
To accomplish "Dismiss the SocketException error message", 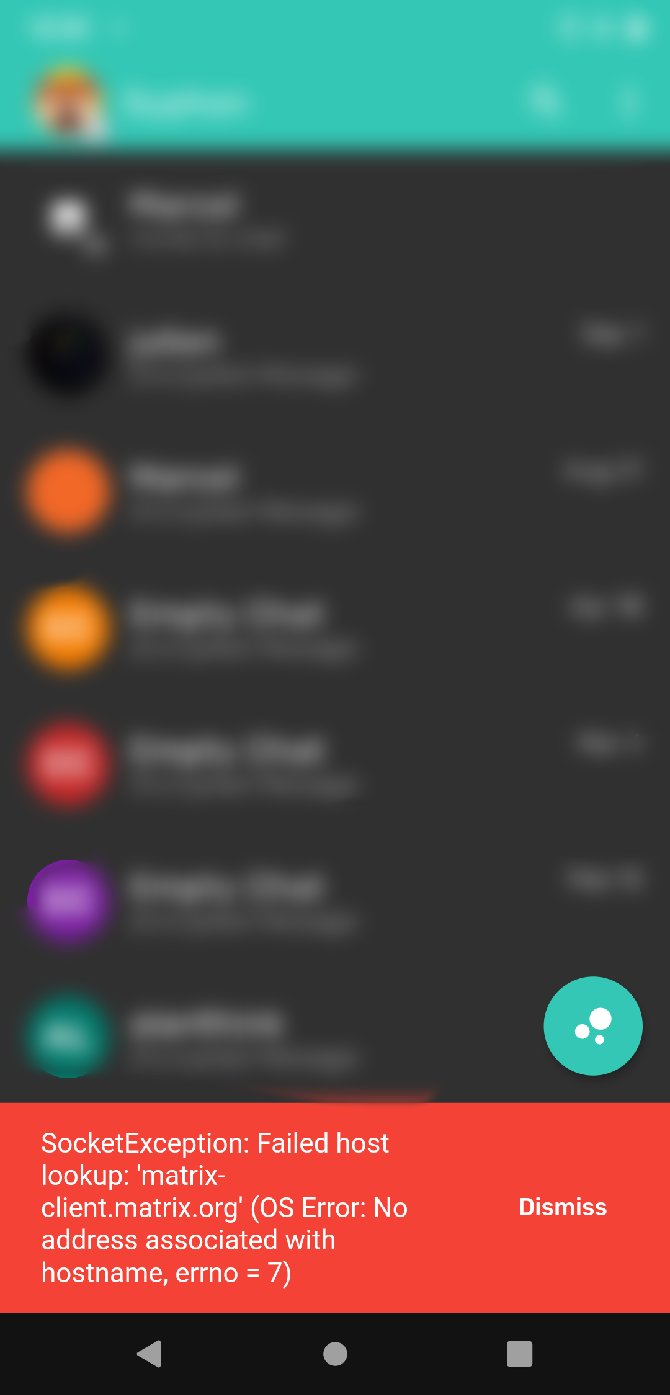I will [562, 1207].
